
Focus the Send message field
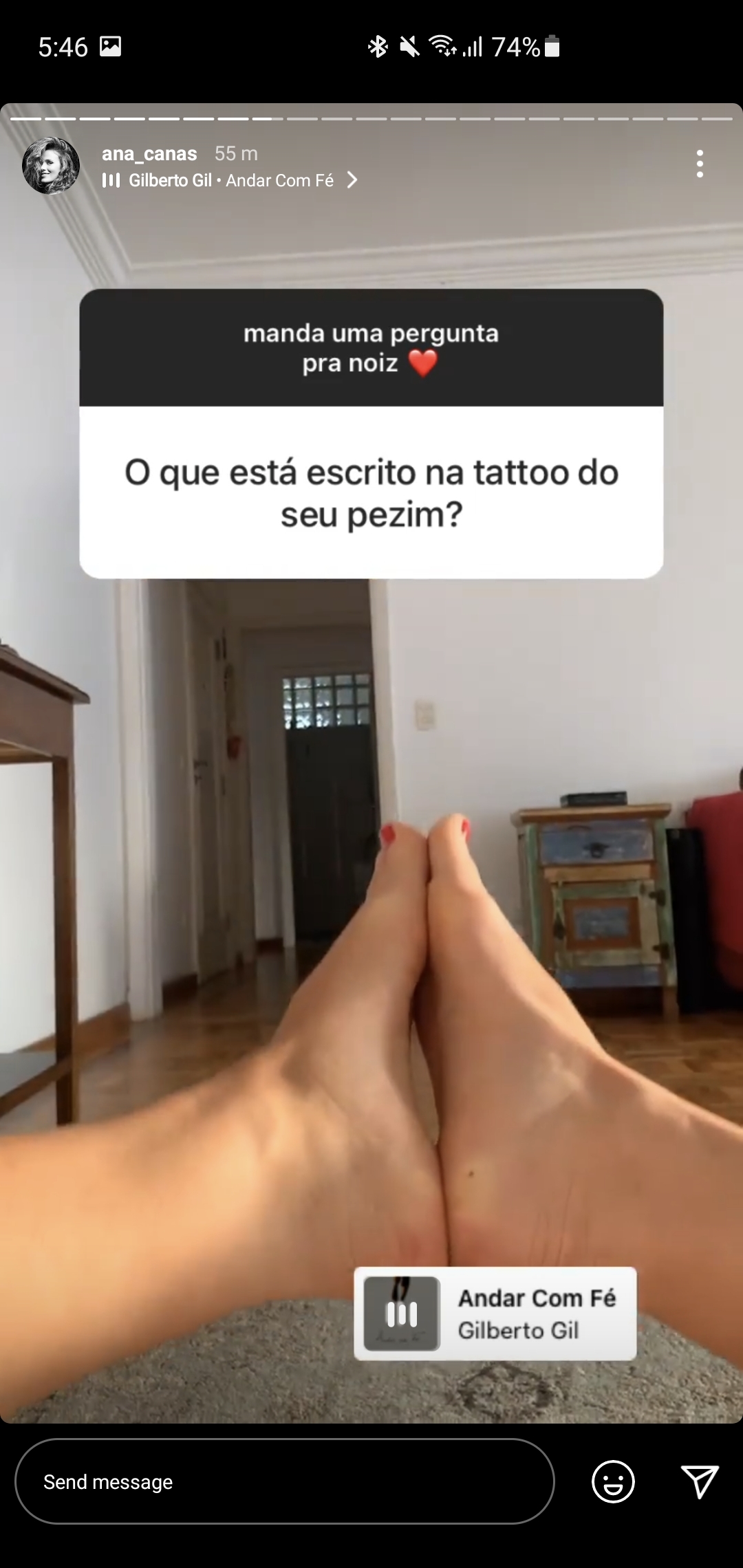point(284,1481)
